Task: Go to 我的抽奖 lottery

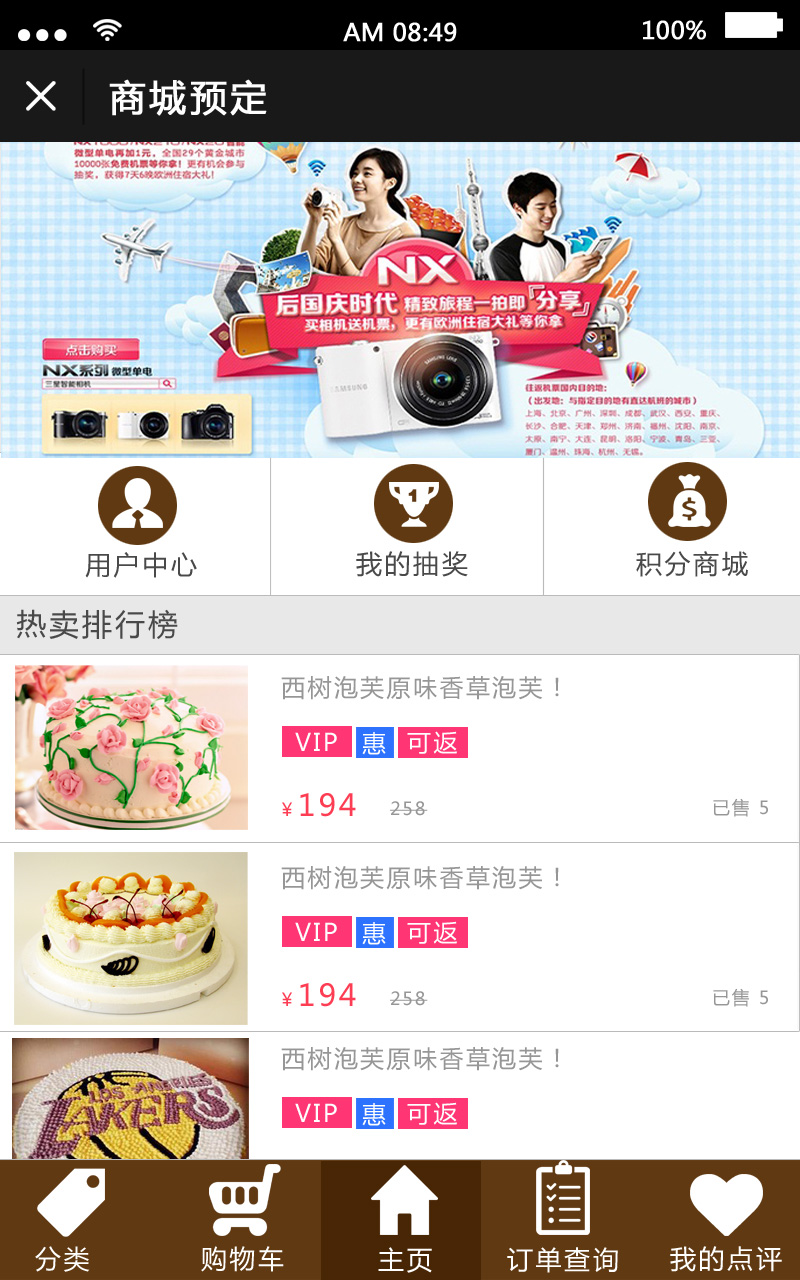Action: point(411,525)
